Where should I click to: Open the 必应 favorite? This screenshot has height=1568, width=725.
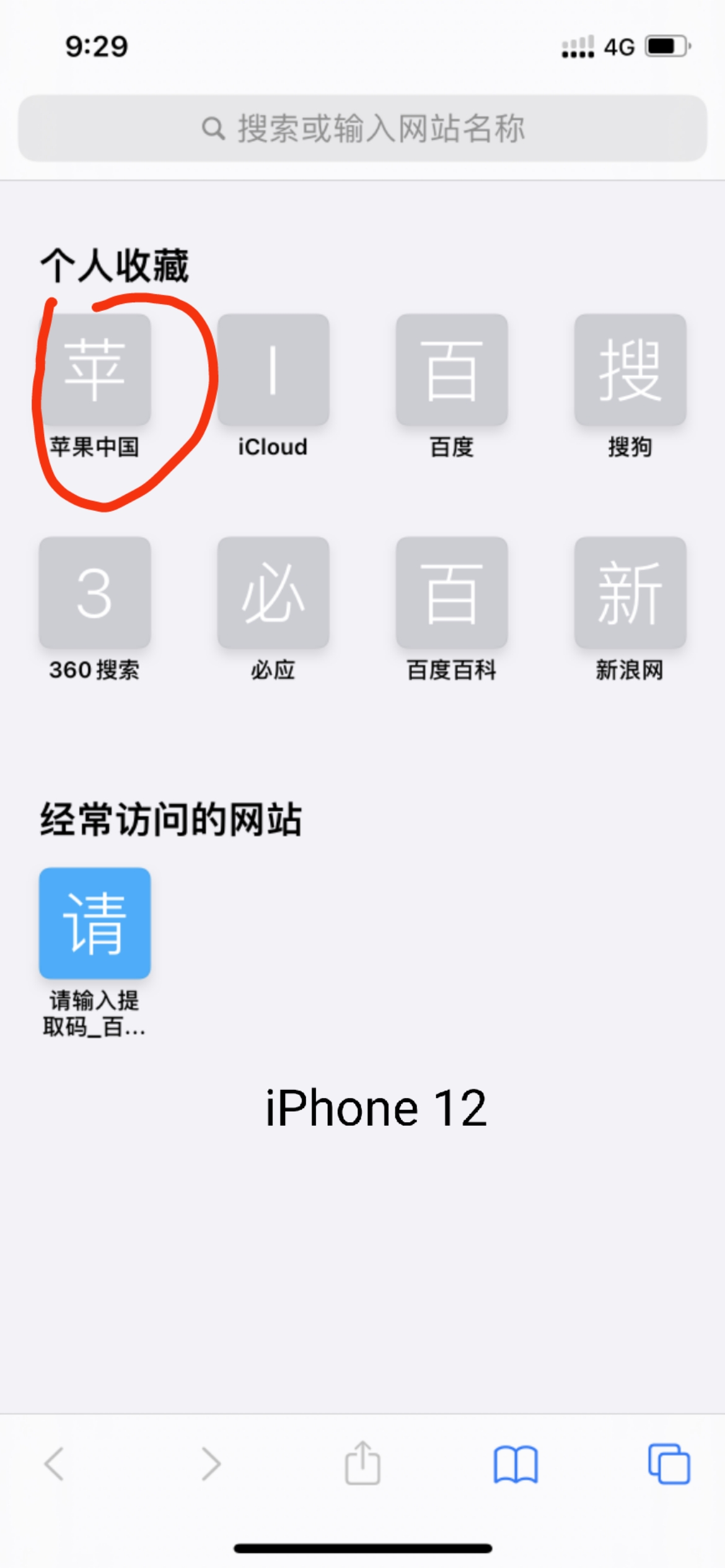point(273,593)
